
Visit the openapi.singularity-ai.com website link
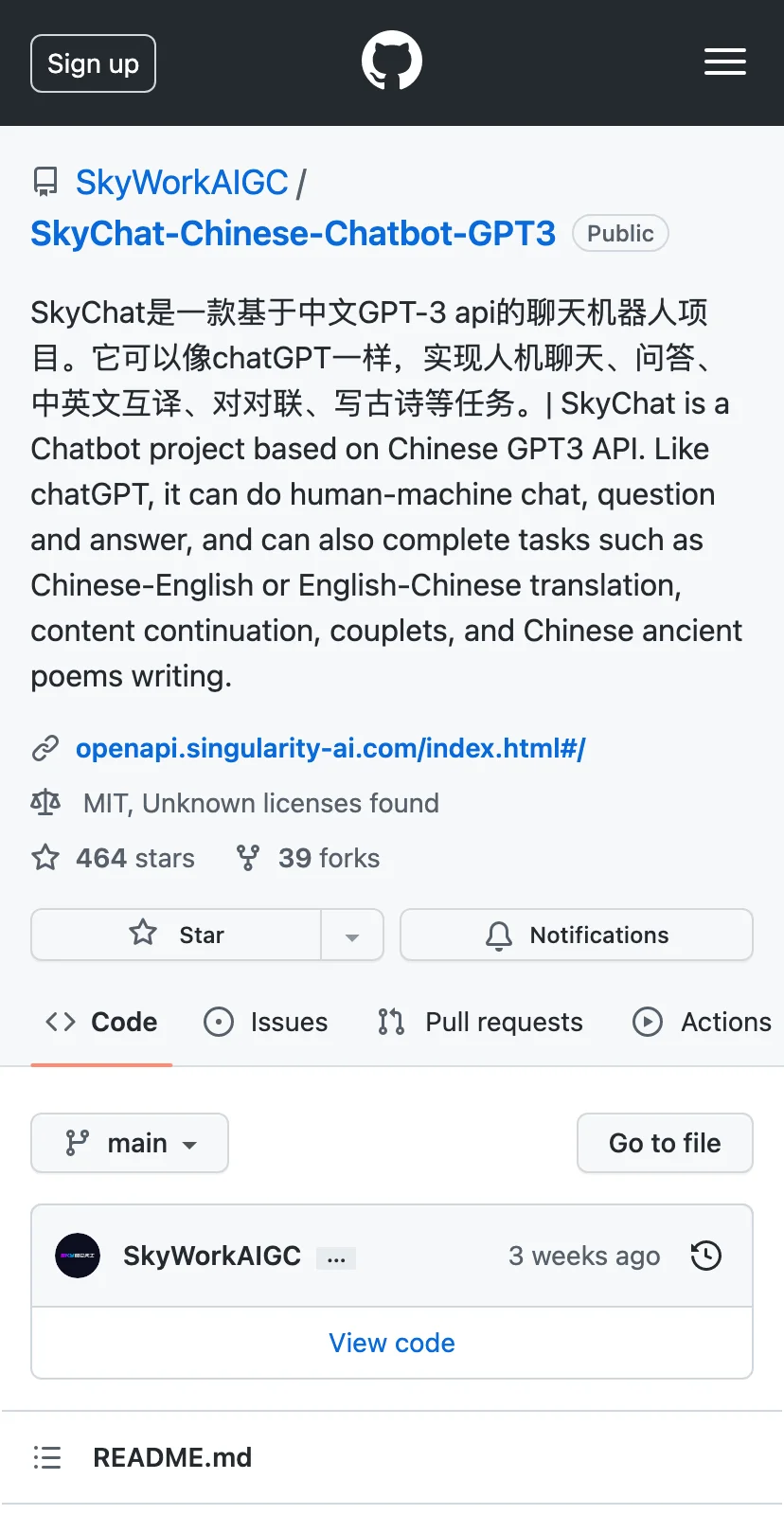coord(330,748)
